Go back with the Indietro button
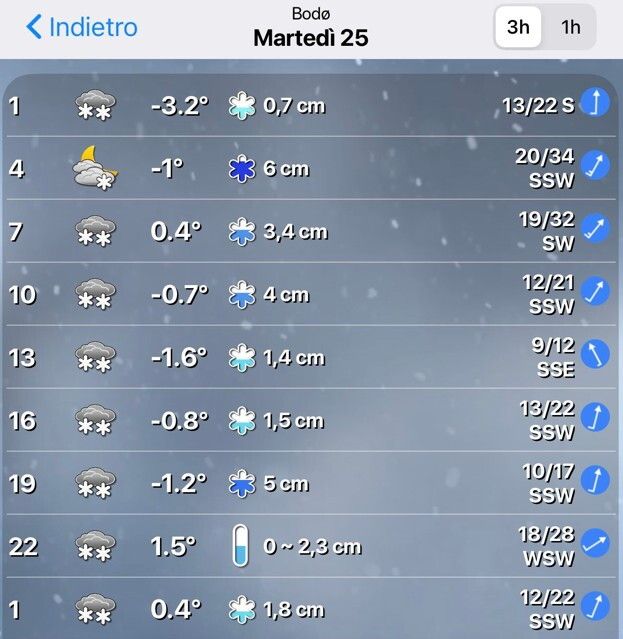623x639 pixels. [82, 27]
